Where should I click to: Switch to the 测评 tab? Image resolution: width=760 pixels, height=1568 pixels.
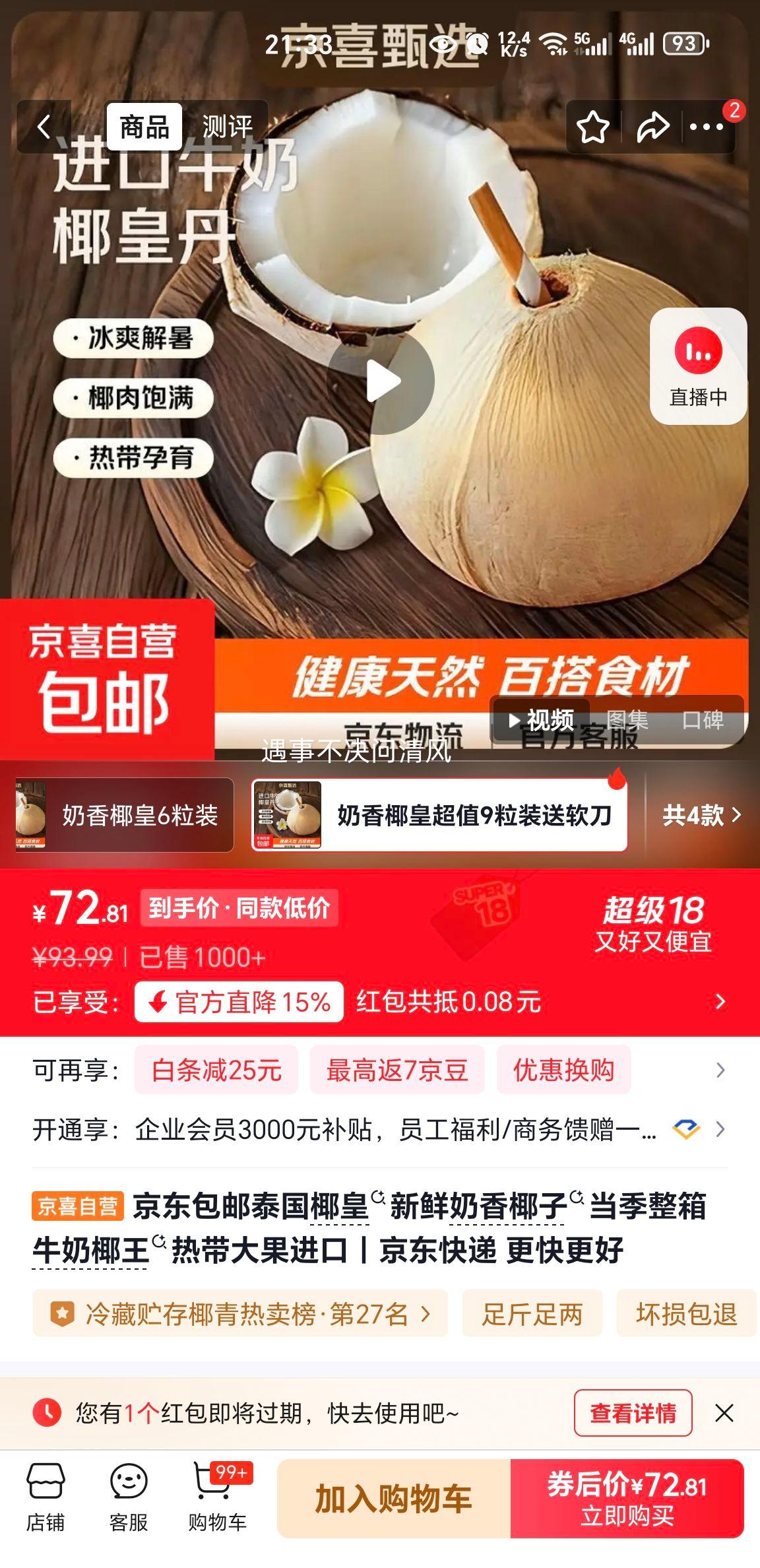pos(228,125)
